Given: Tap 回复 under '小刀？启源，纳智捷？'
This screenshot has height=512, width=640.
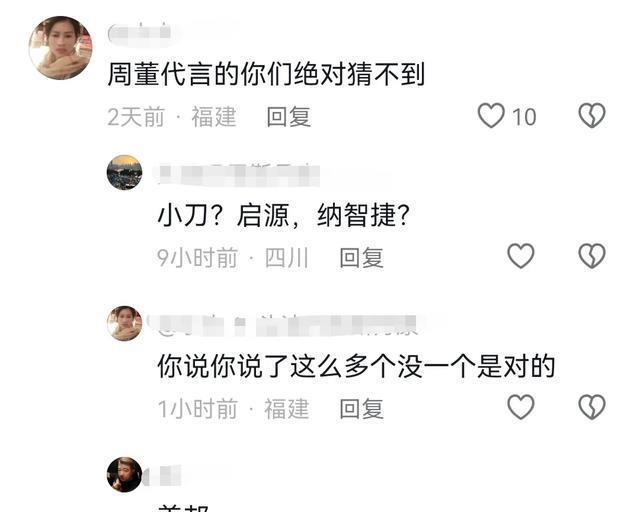Looking at the screenshot, I should point(361,258).
